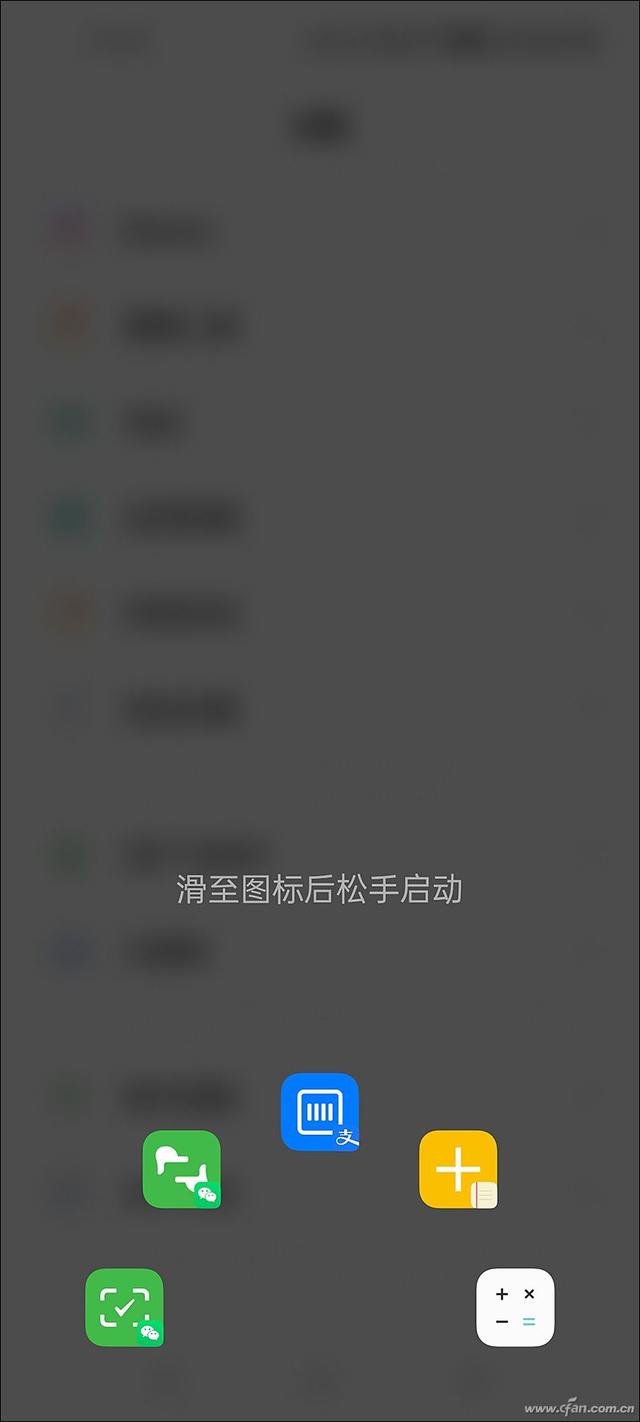Start the WeChat scan shortcut
This screenshot has width=640, height=1422.
tap(124, 1307)
